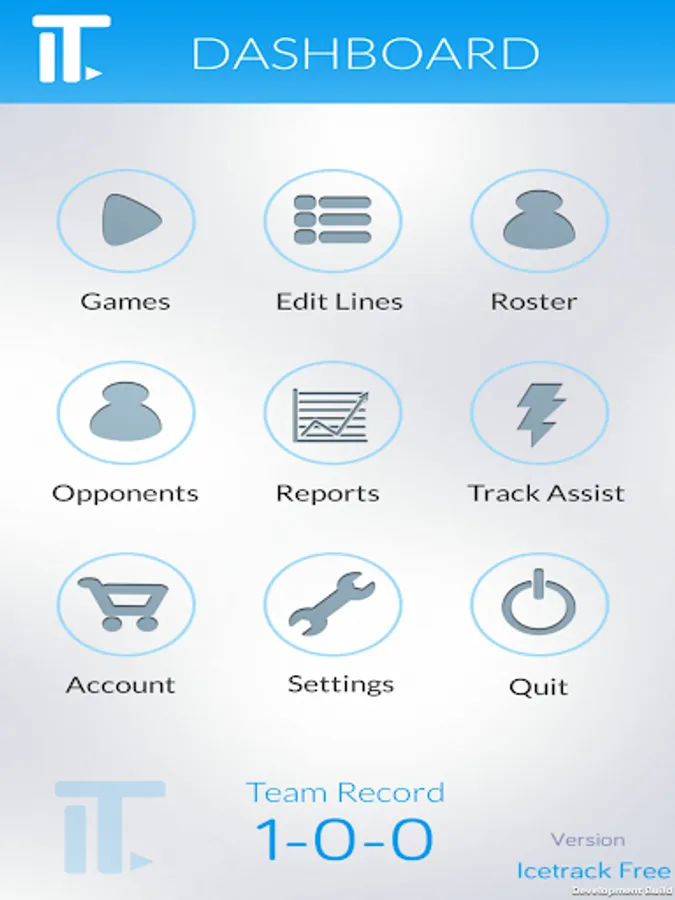Open Settings wrench icon
This screenshot has width=675, height=900.
(x=333, y=604)
